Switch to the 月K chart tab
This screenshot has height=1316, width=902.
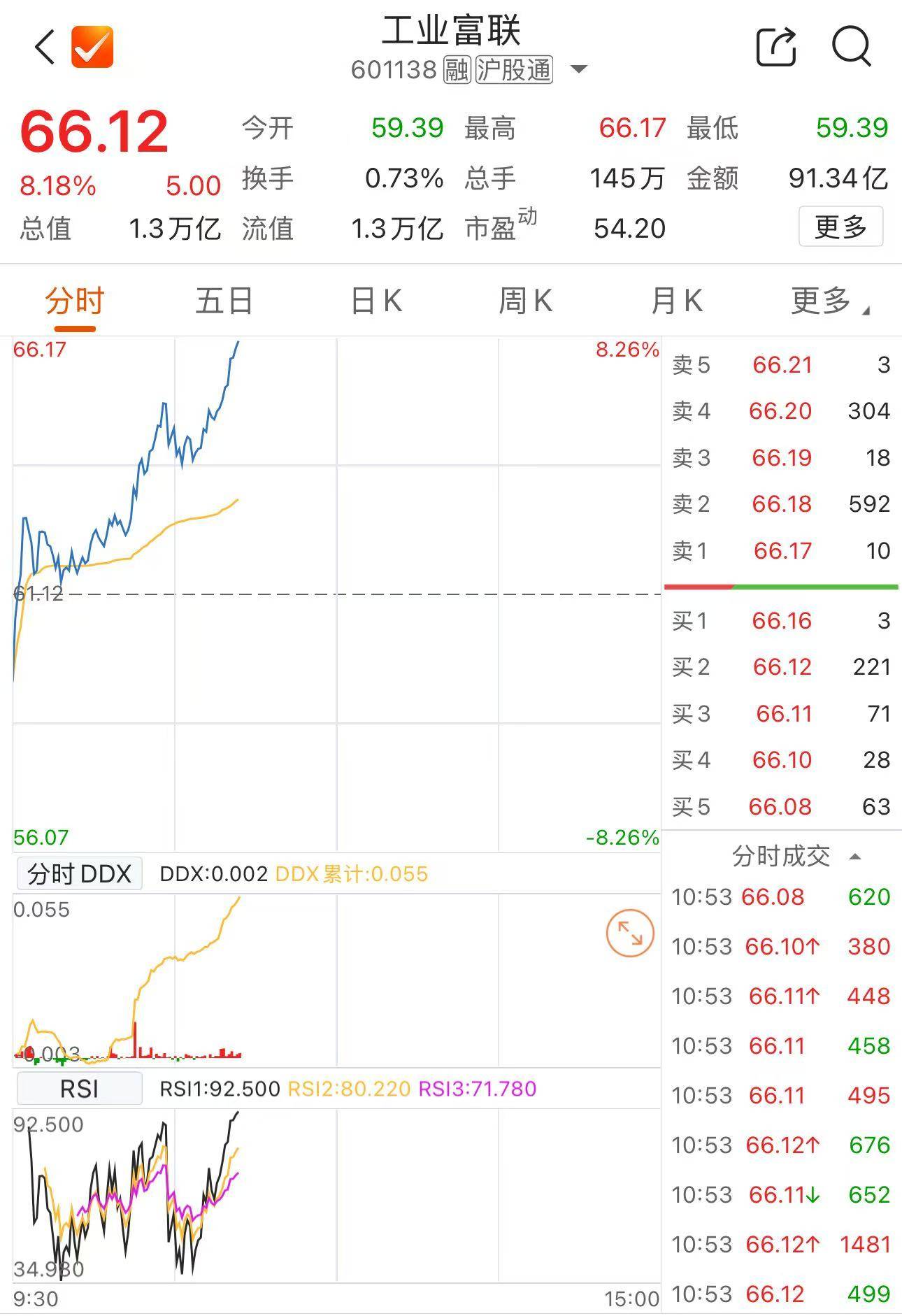click(x=676, y=302)
